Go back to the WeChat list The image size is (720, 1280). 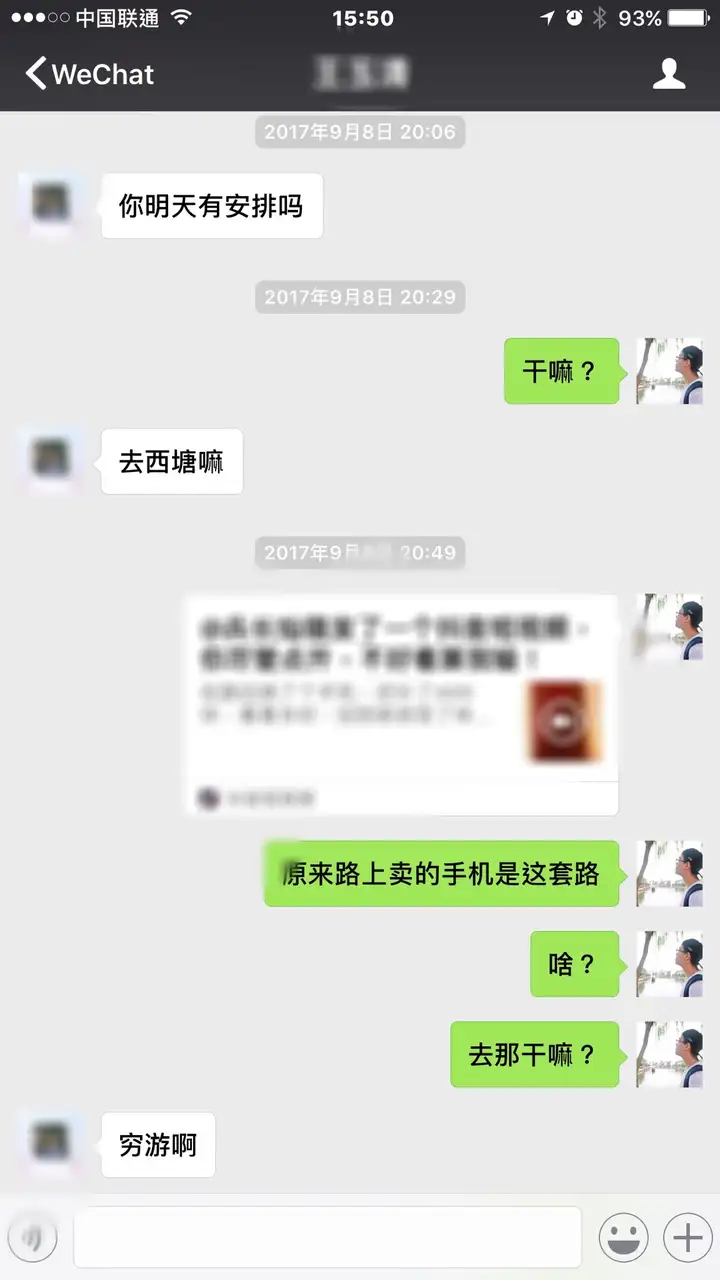pos(89,74)
